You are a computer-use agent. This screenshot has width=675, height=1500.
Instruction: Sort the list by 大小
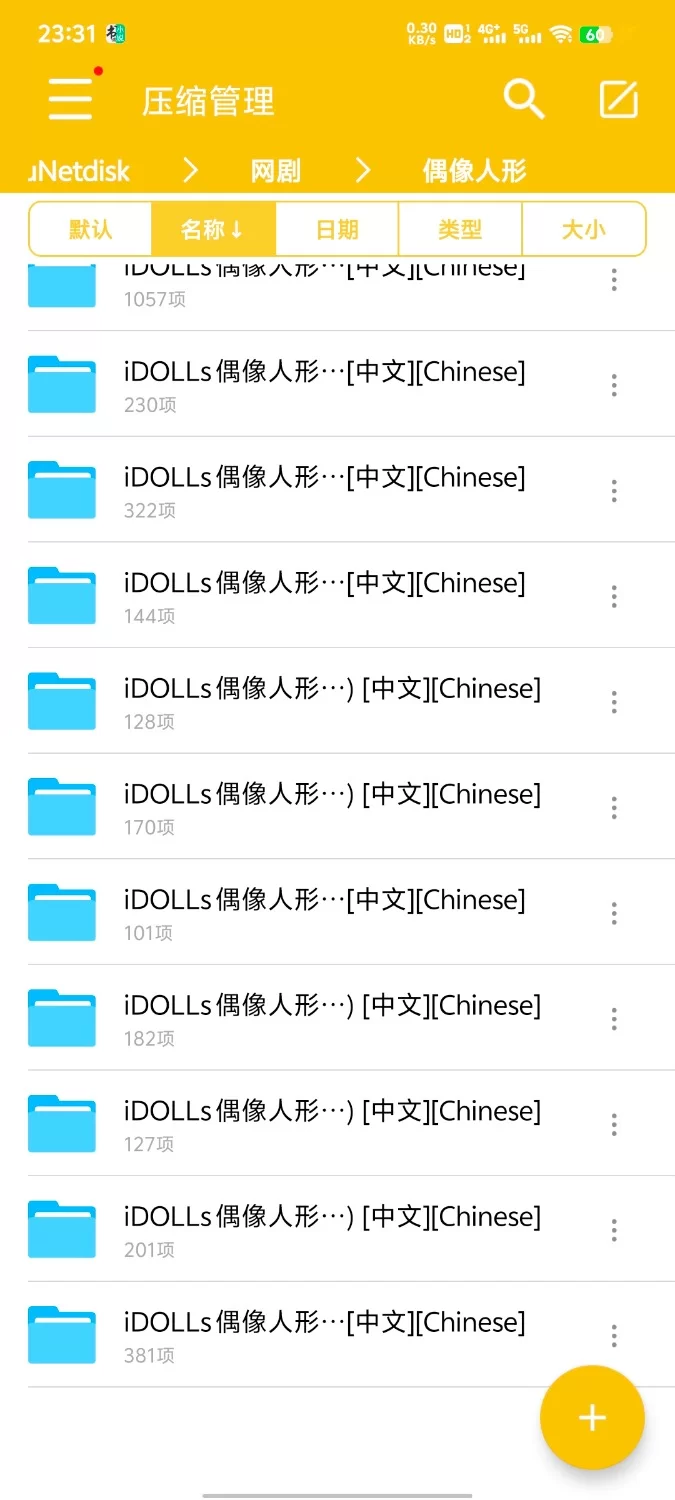tap(583, 230)
